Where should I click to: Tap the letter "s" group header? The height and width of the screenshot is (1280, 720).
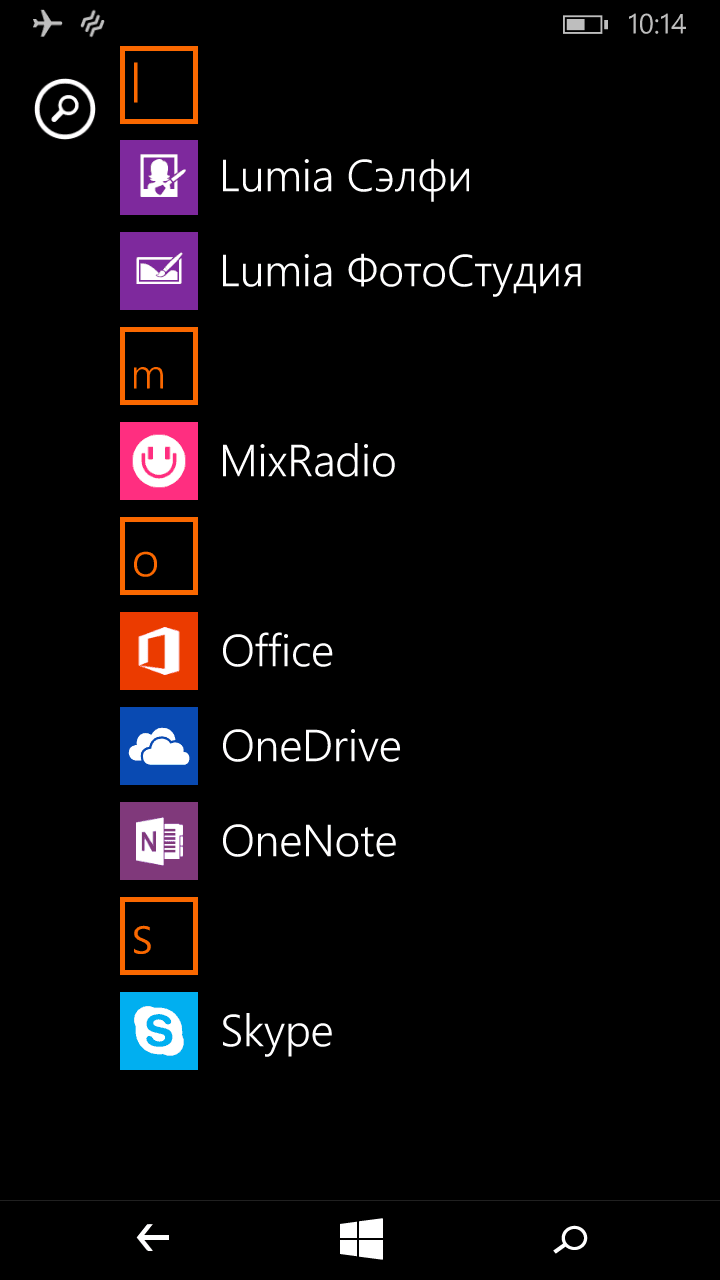159,936
